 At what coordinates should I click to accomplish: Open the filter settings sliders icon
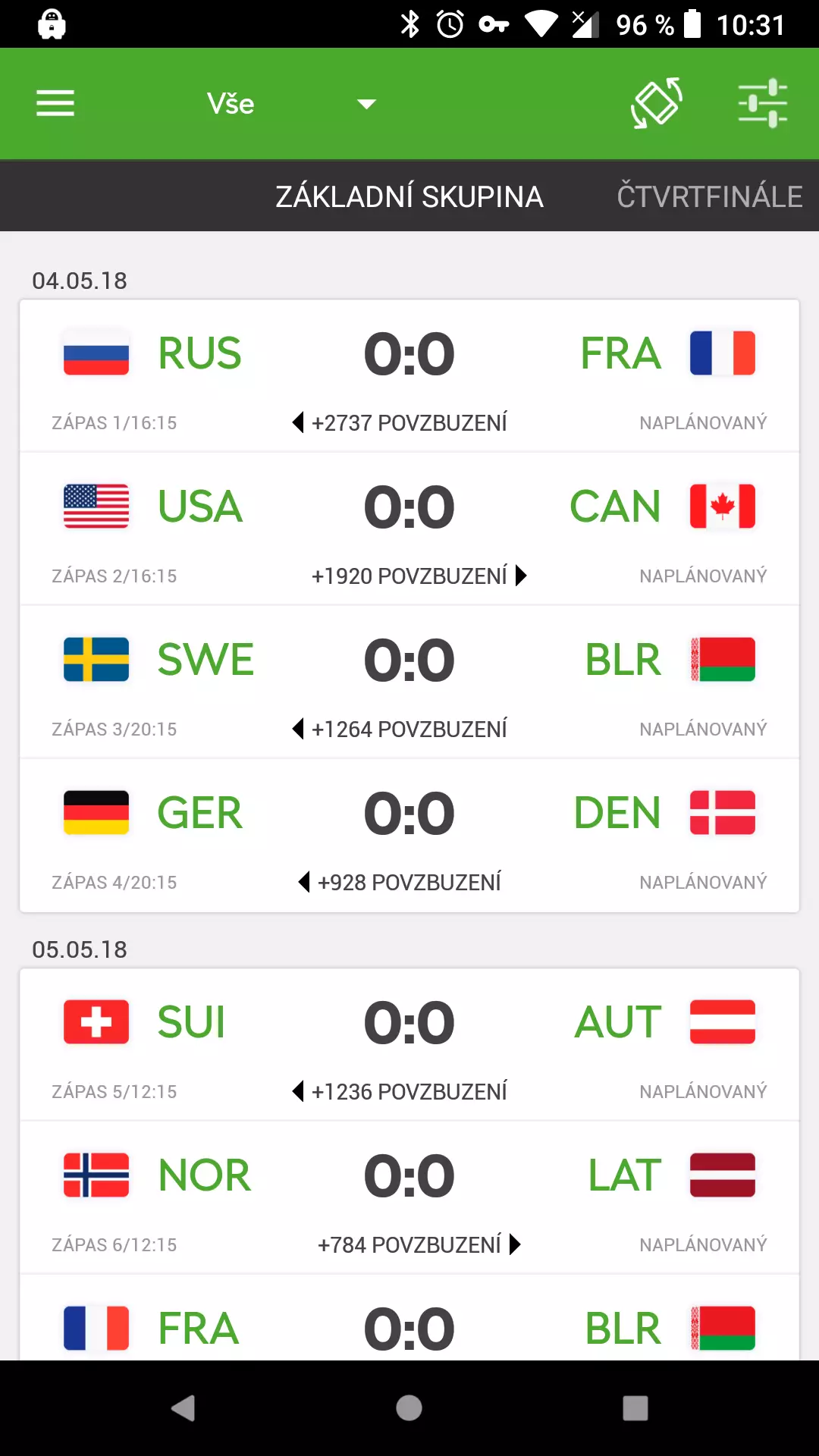763,103
